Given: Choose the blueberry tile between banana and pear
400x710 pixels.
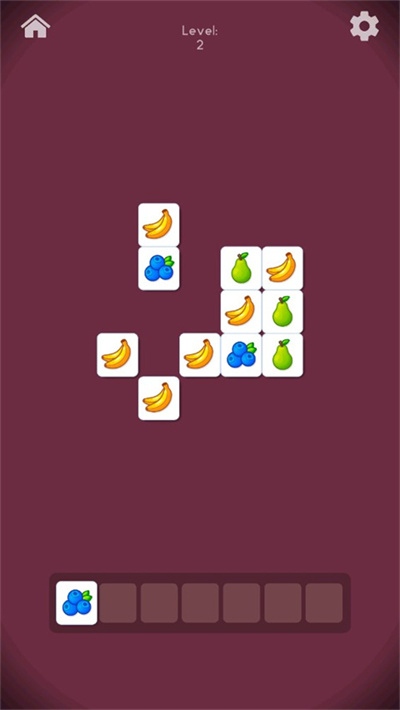Looking at the screenshot, I should tap(241, 355).
